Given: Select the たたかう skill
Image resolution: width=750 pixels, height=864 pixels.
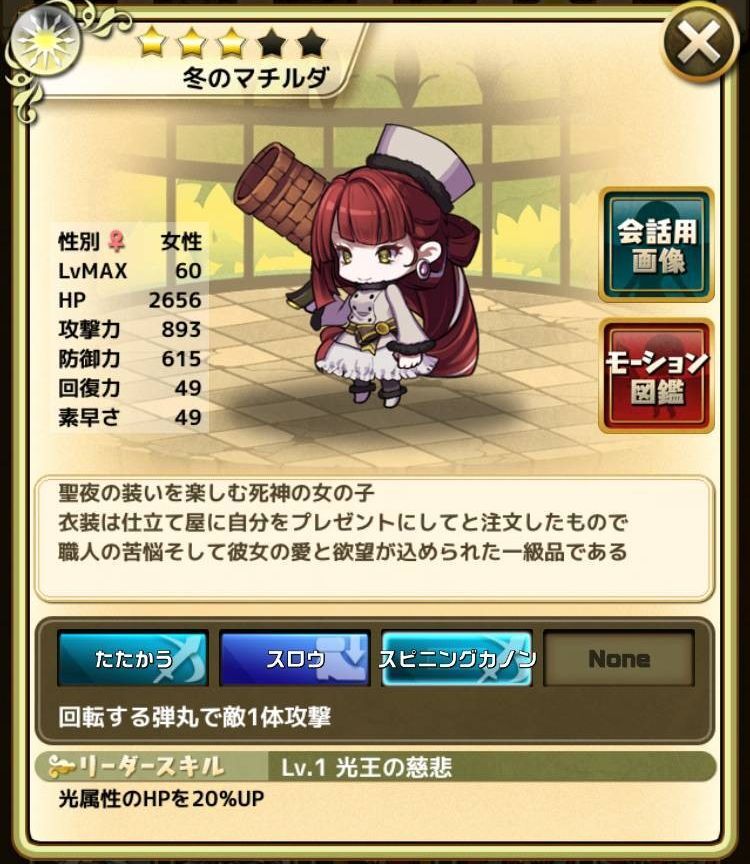Looking at the screenshot, I should 133,658.
